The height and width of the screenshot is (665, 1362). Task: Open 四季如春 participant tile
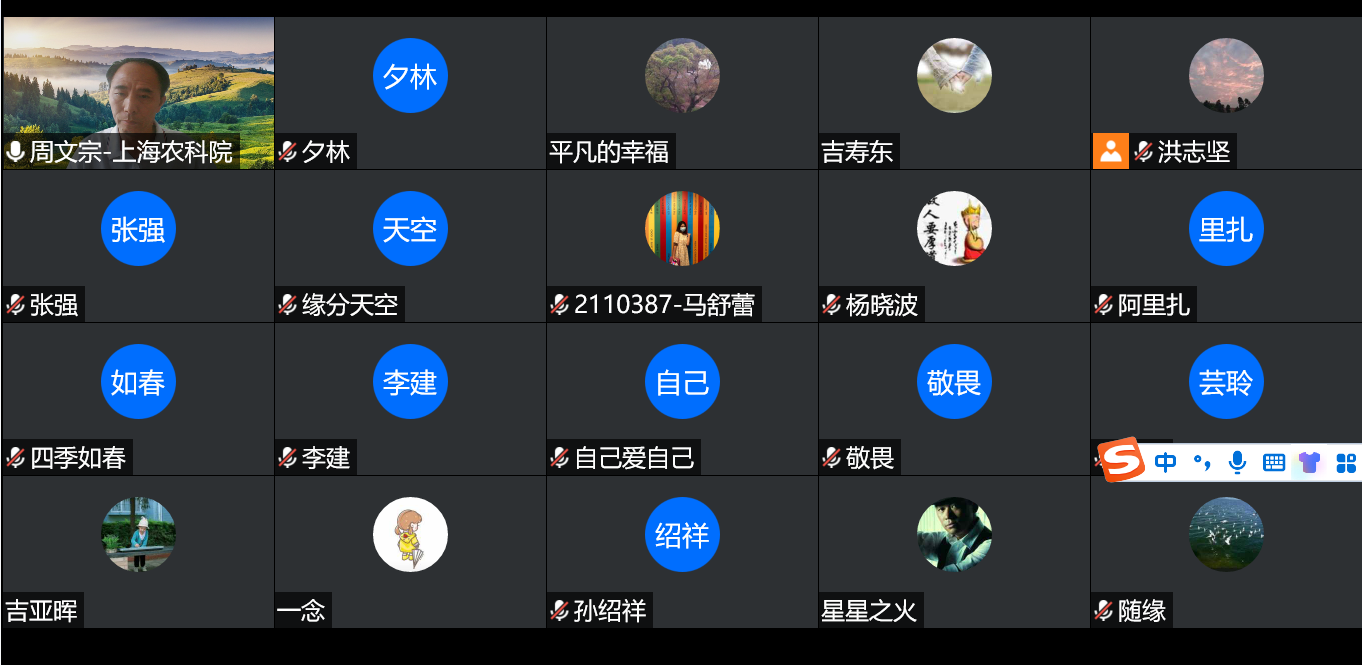coord(138,398)
